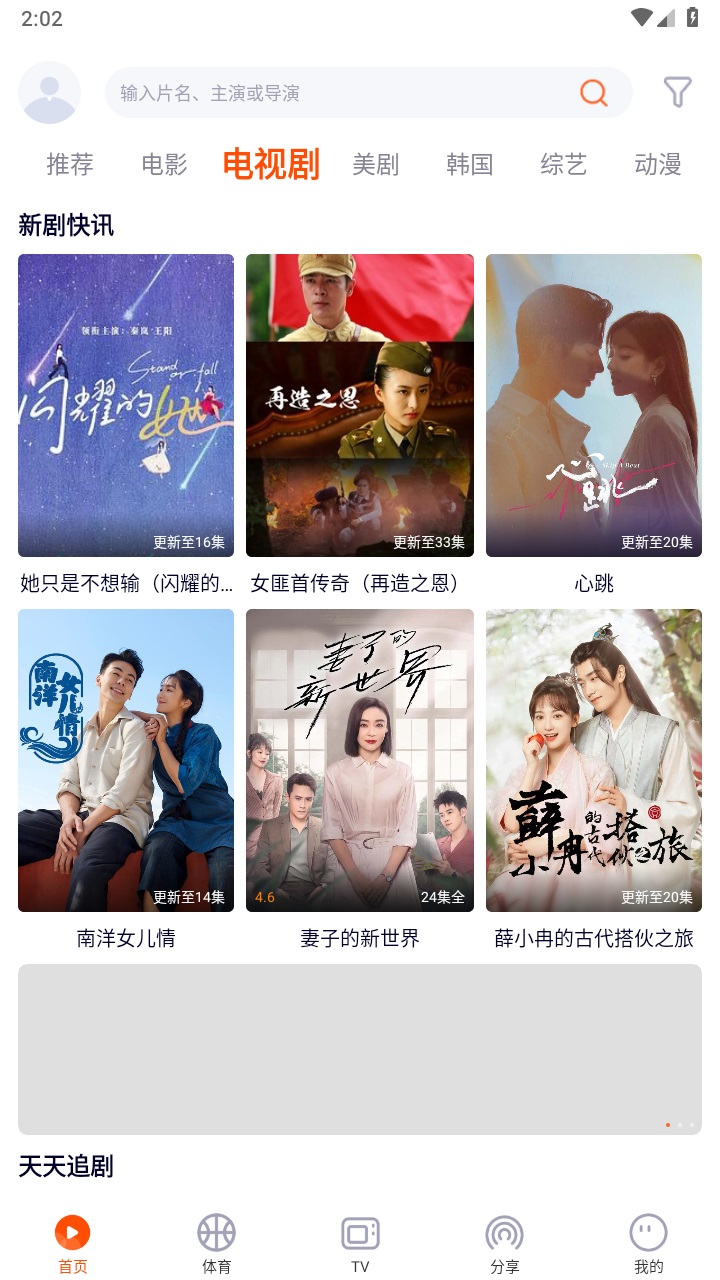Switch to 体育 in bottom navigation
This screenshot has height=1280, width=720.
(x=216, y=1244)
